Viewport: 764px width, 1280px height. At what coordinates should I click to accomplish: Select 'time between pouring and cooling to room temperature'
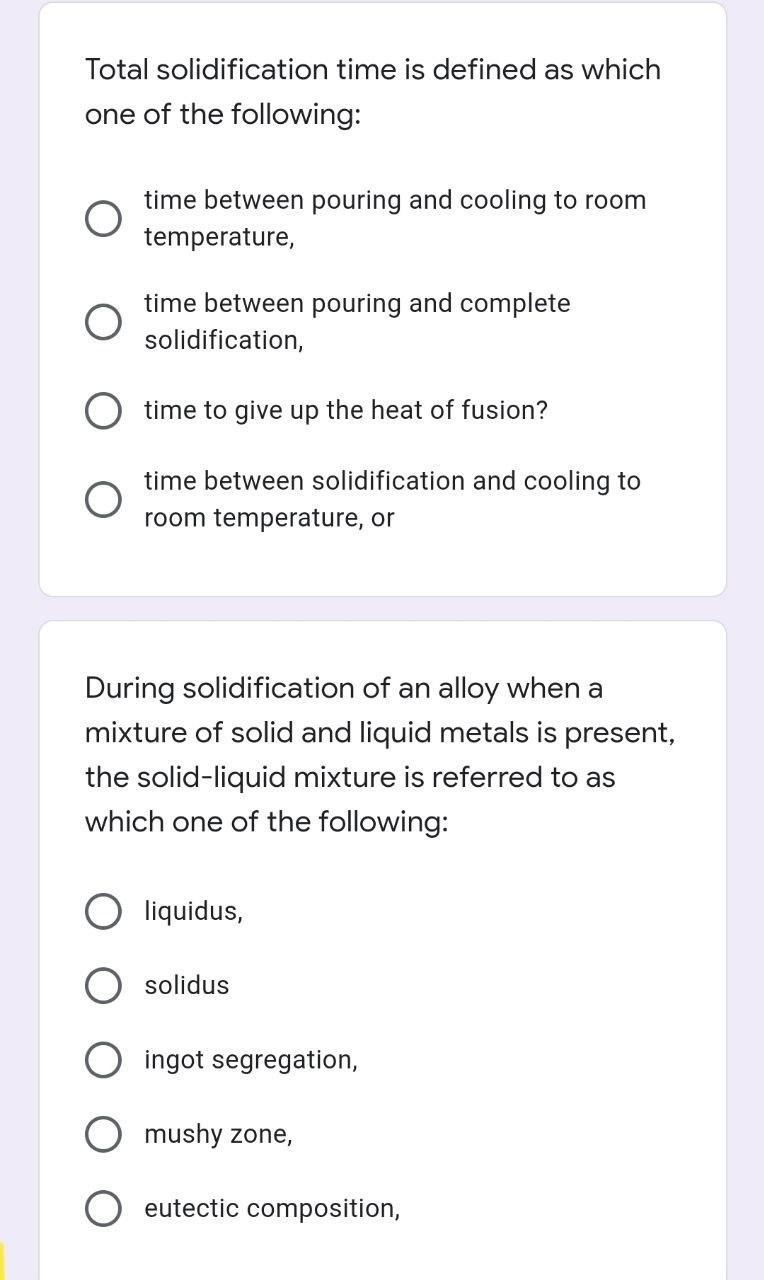(x=103, y=219)
